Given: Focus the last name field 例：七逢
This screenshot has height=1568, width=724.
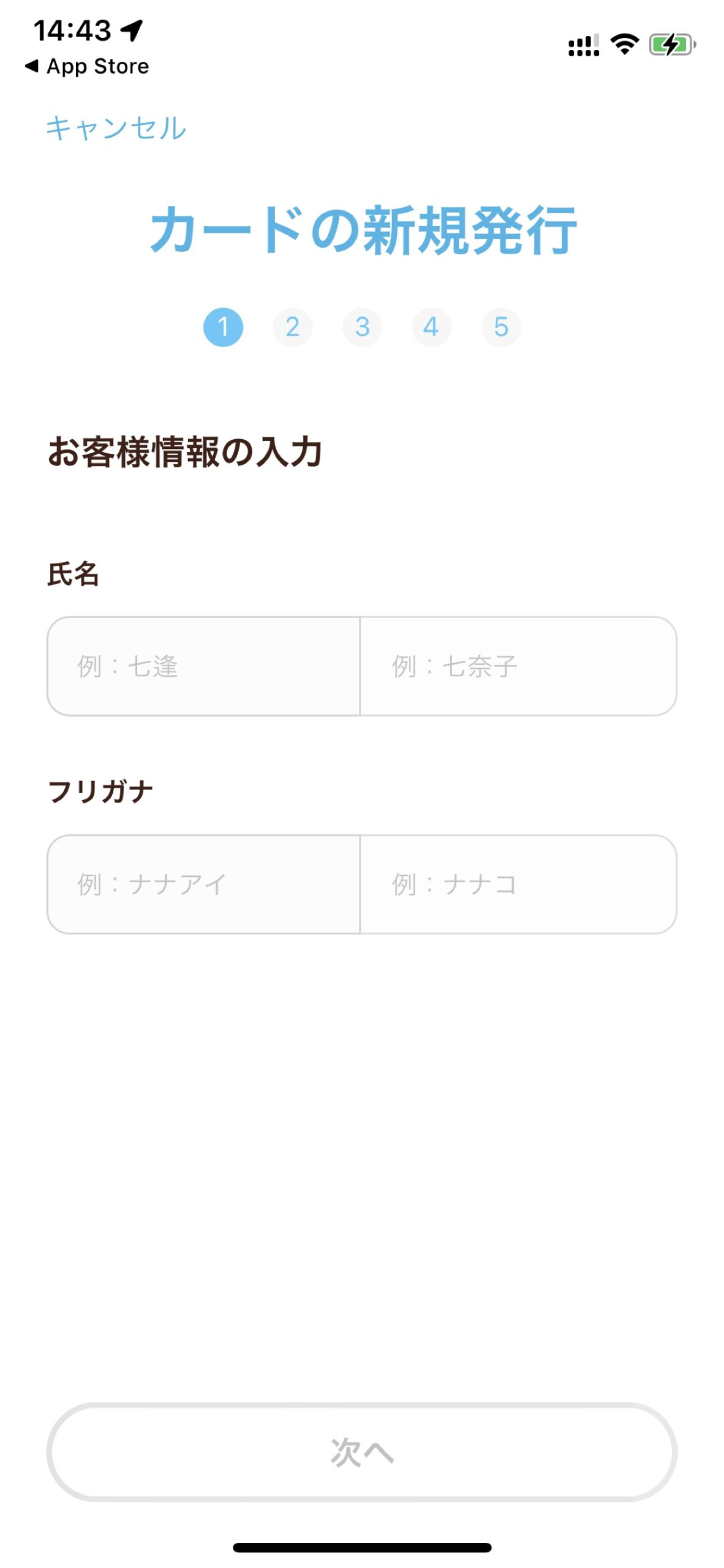Looking at the screenshot, I should click(203, 666).
